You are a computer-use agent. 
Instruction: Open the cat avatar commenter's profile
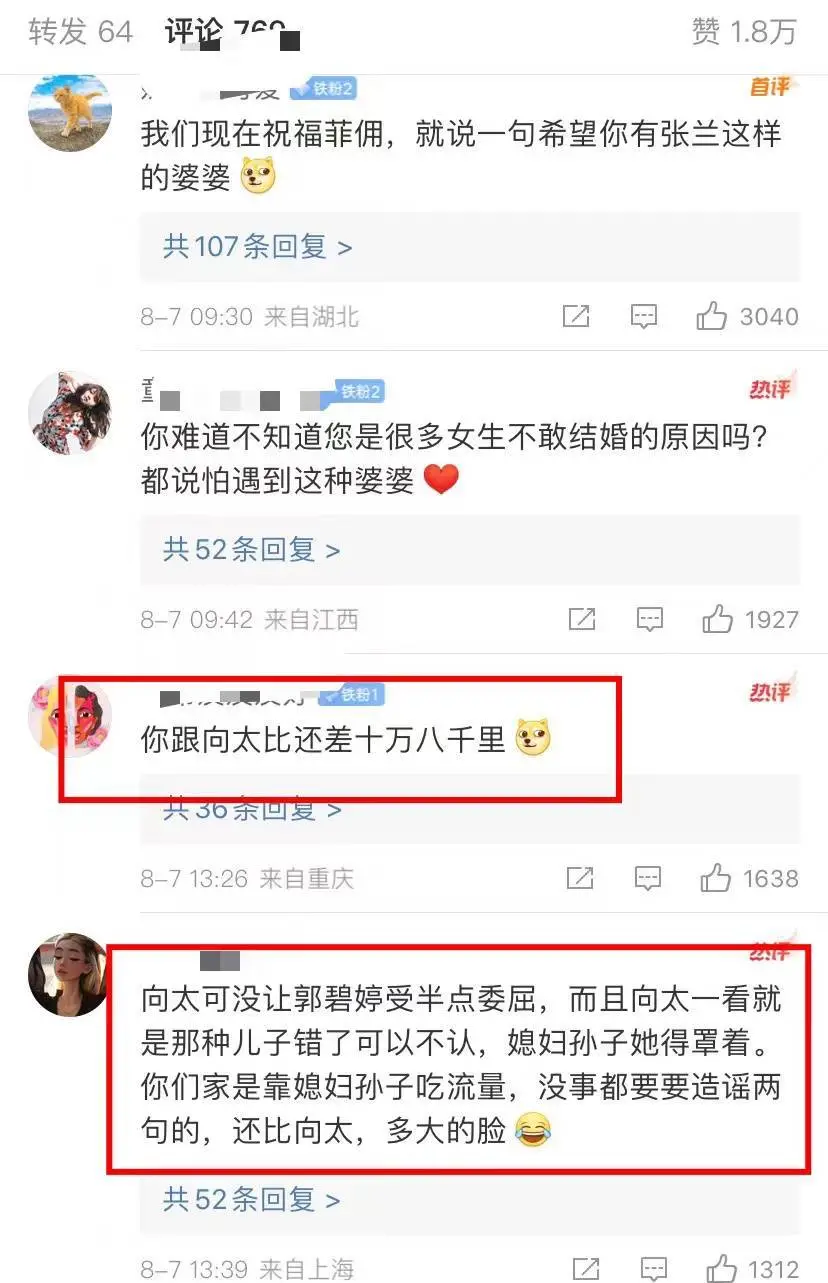point(69,111)
